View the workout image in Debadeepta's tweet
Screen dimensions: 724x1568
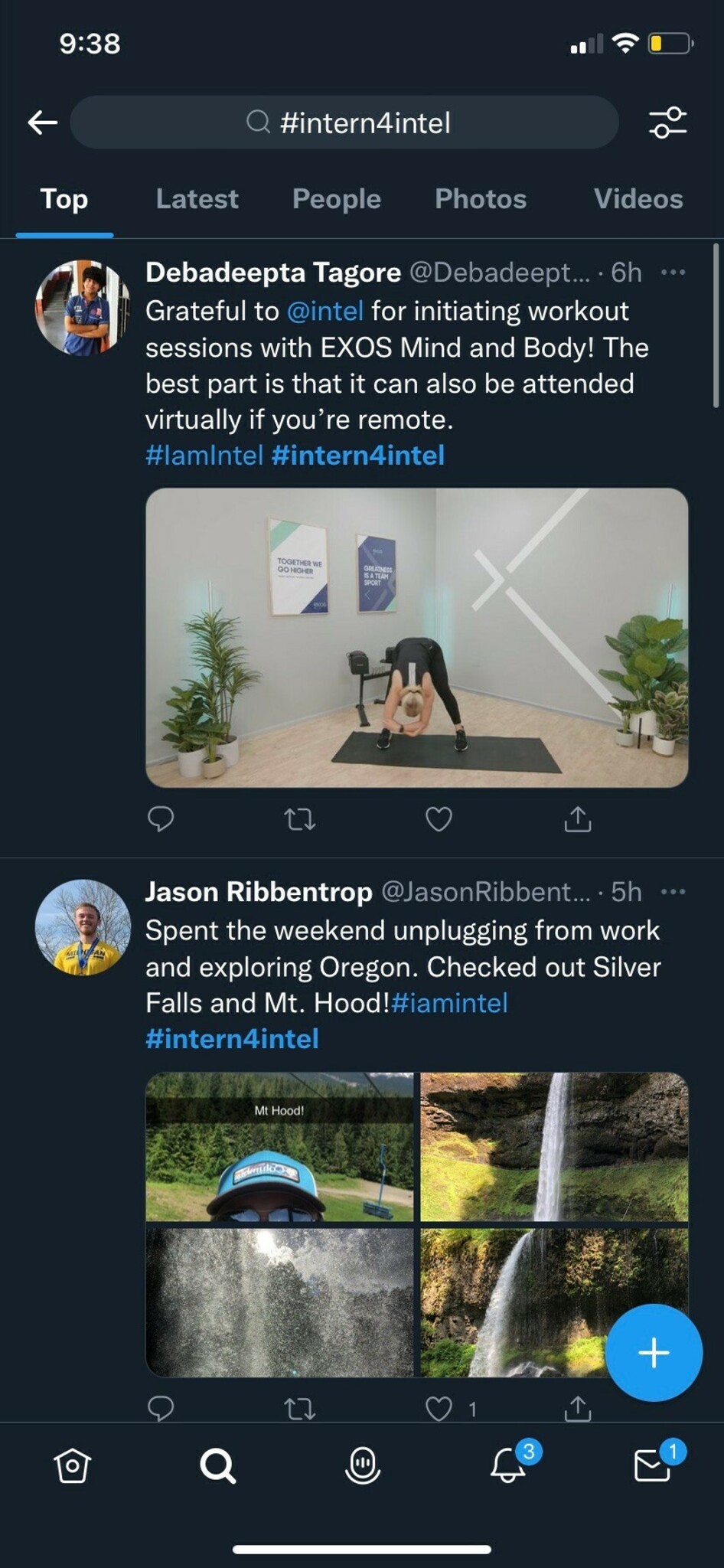[416, 637]
